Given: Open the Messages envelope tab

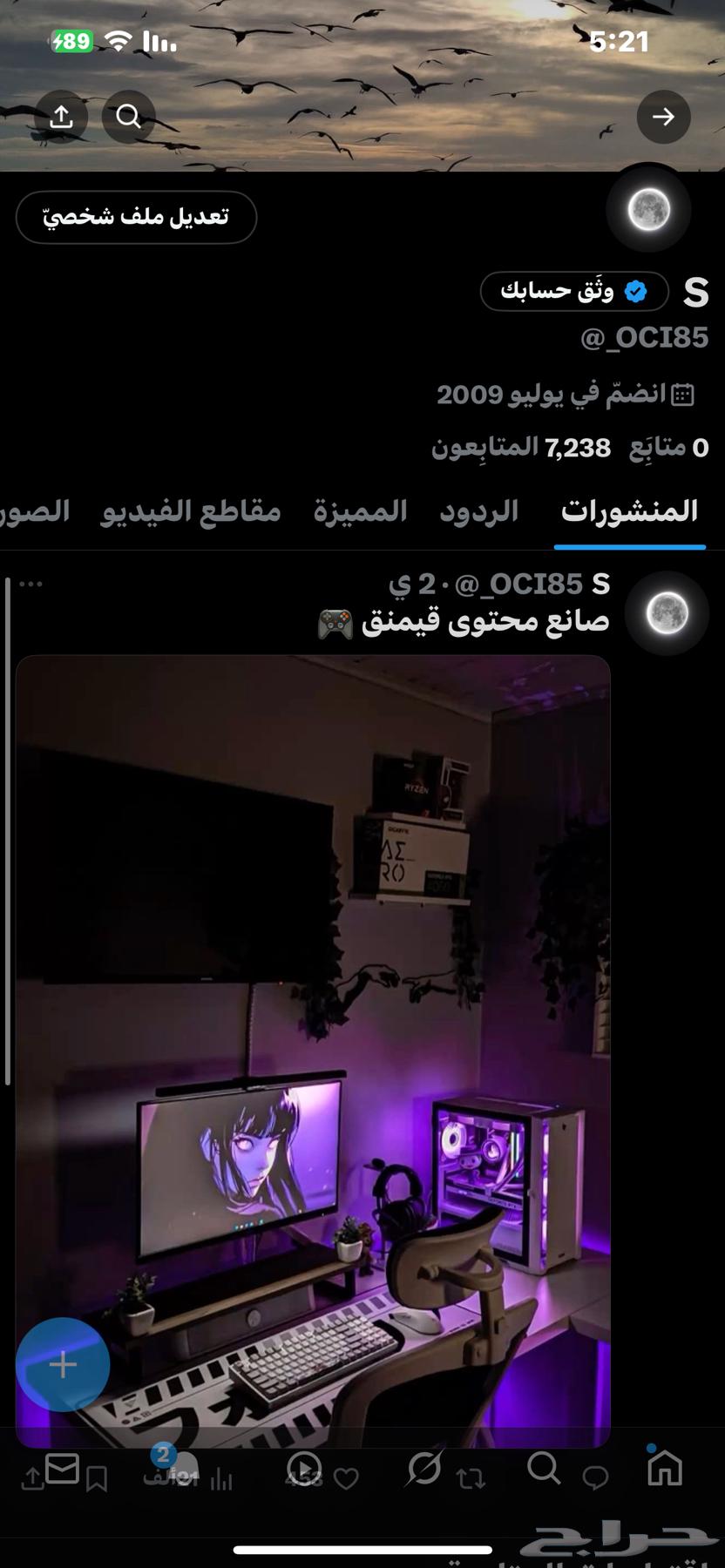Looking at the screenshot, I should pos(62,1469).
